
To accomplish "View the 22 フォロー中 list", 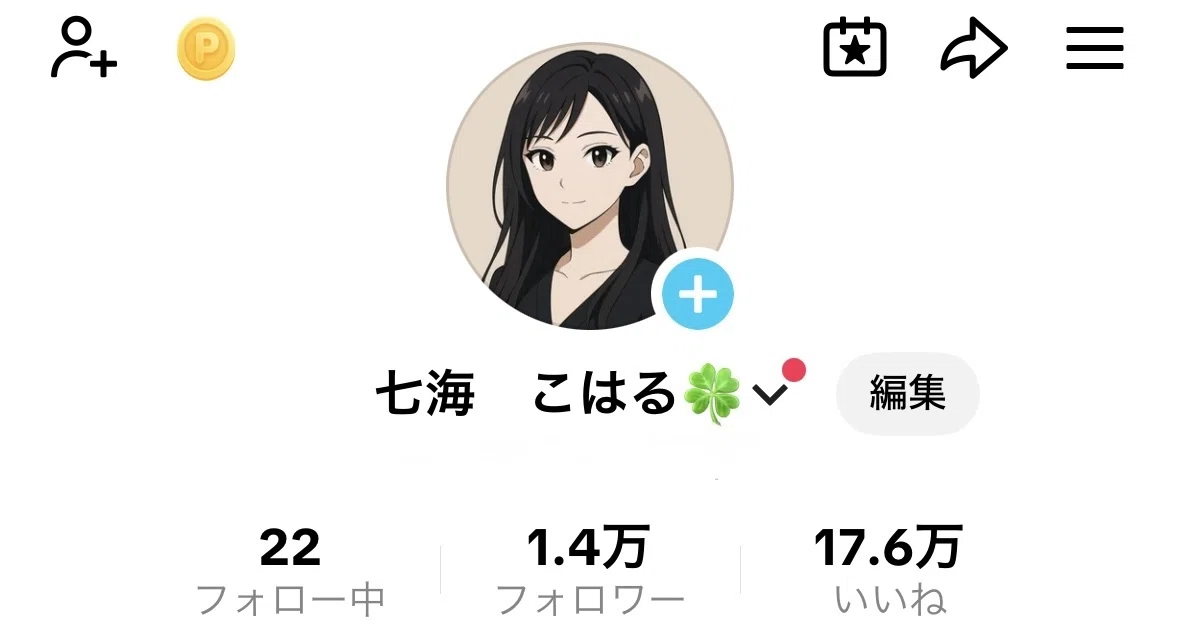I will pos(290,570).
